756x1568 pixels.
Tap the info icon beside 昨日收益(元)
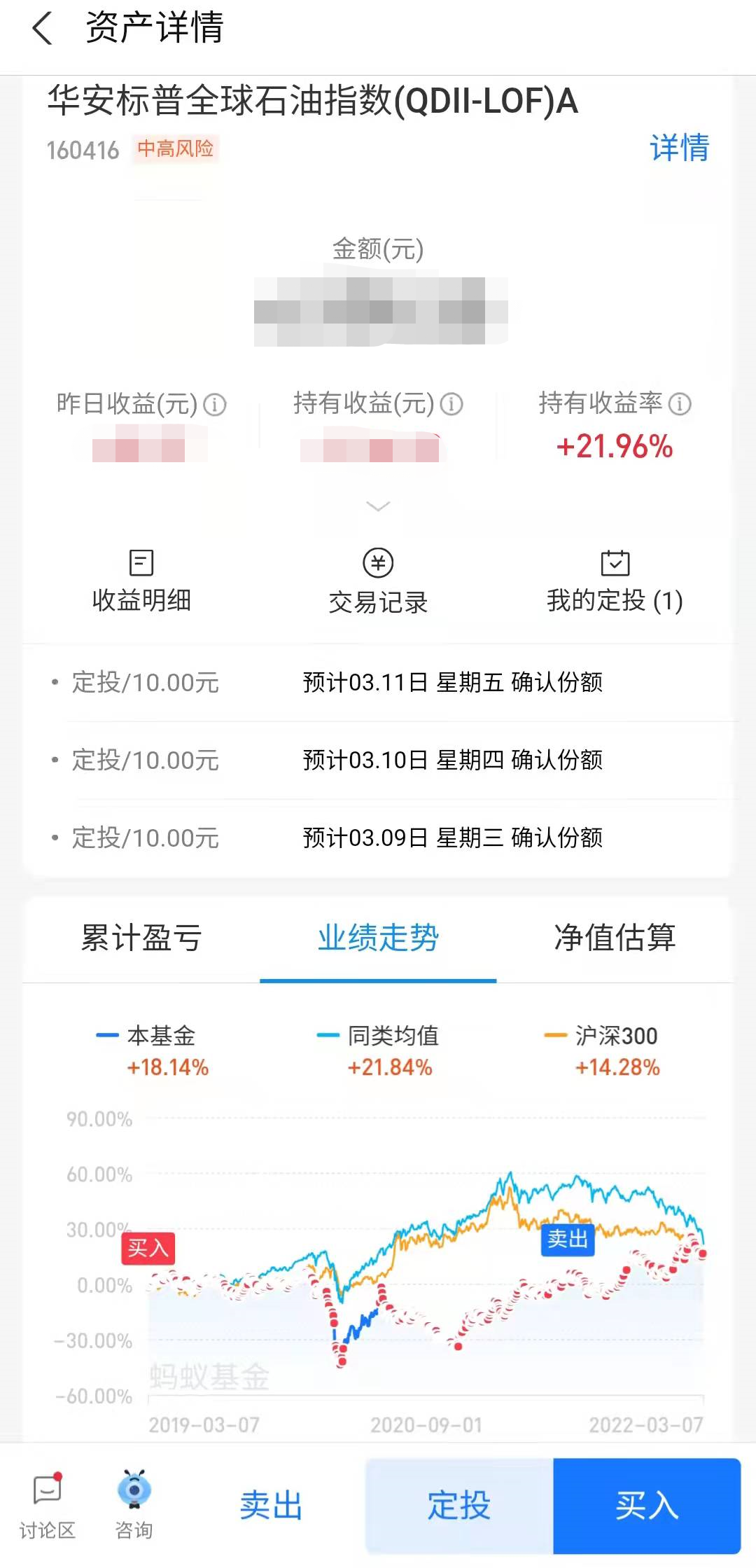point(215,404)
